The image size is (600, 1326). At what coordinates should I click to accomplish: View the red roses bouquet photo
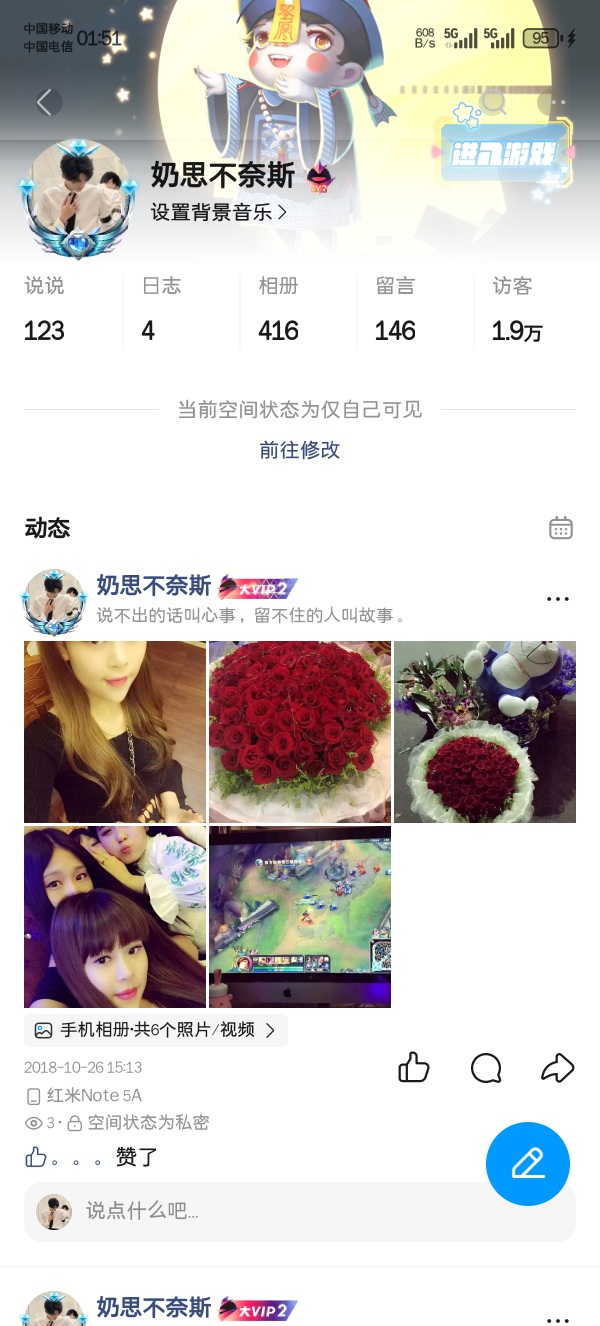300,731
